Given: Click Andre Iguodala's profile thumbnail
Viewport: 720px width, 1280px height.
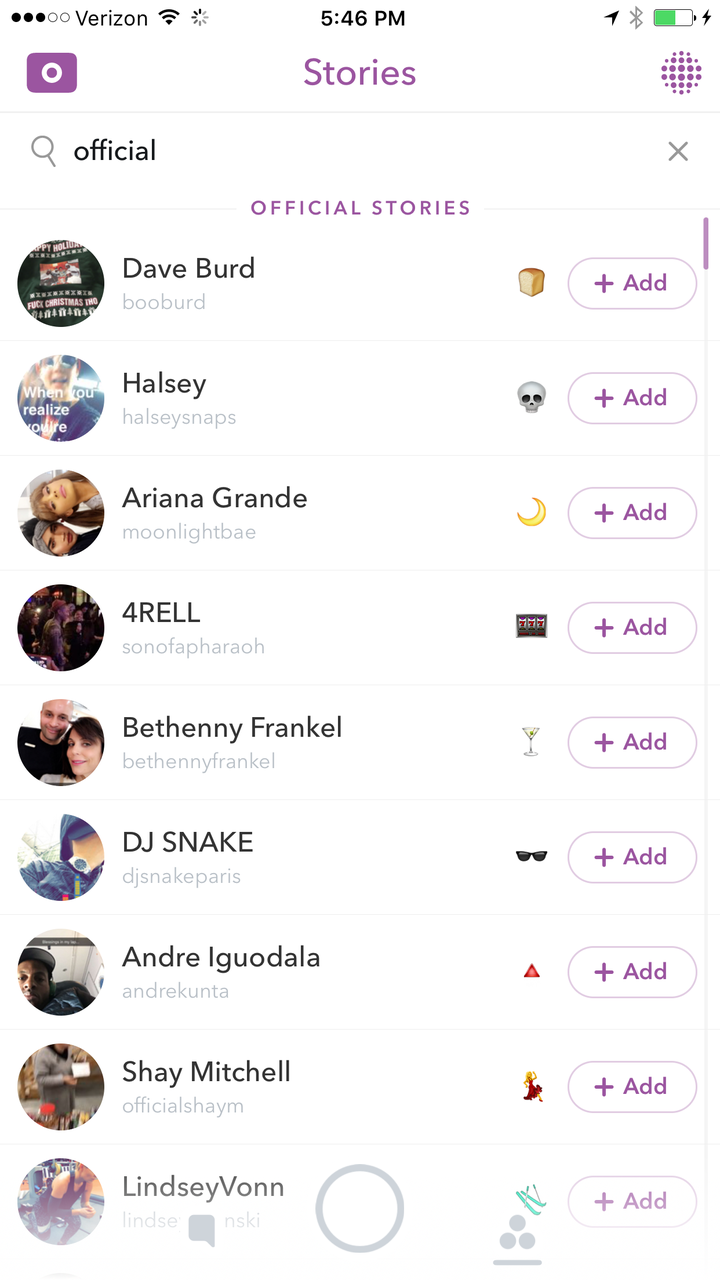Looking at the screenshot, I should (60, 971).
